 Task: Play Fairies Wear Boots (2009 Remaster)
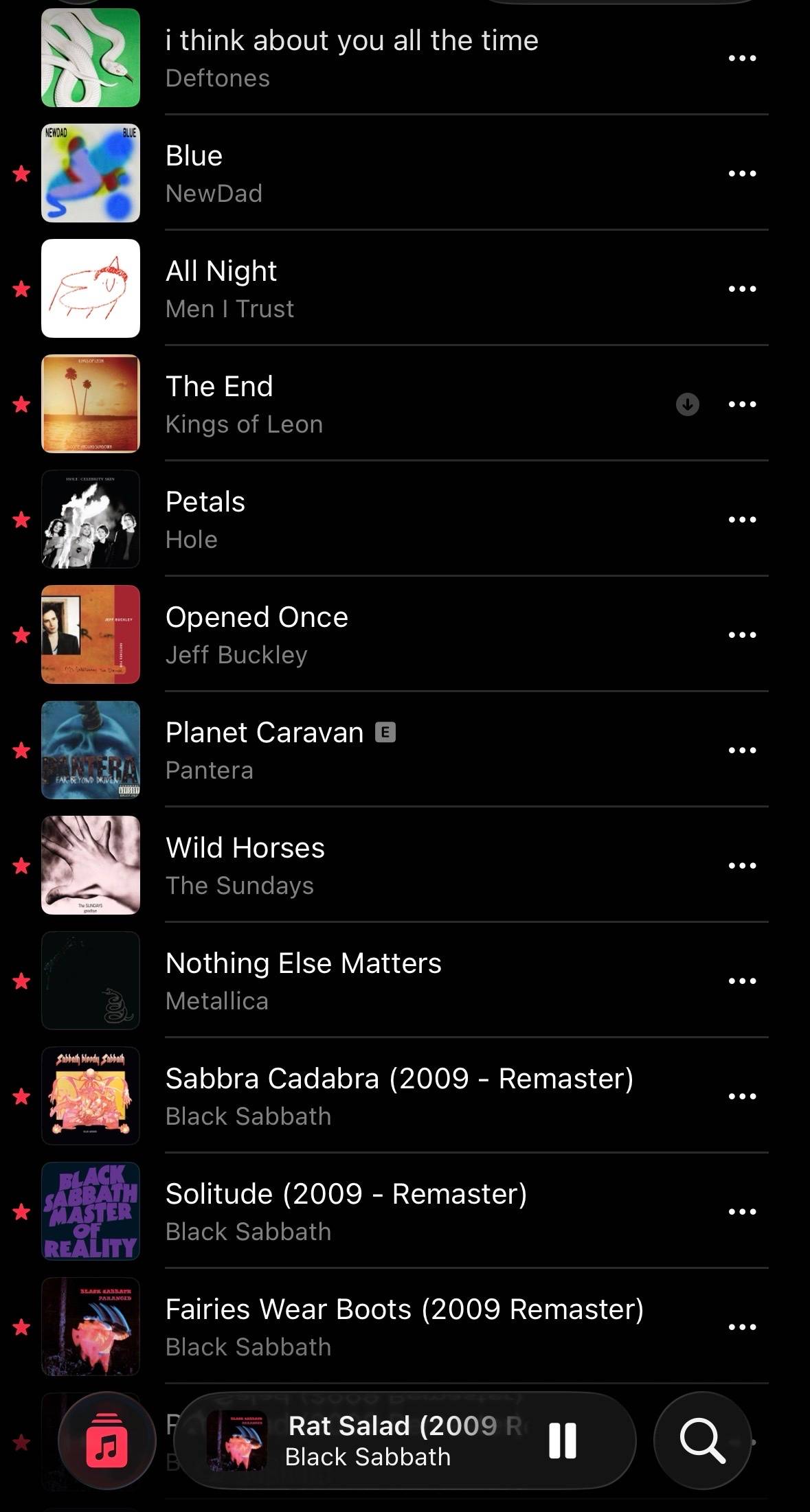tap(405, 1327)
